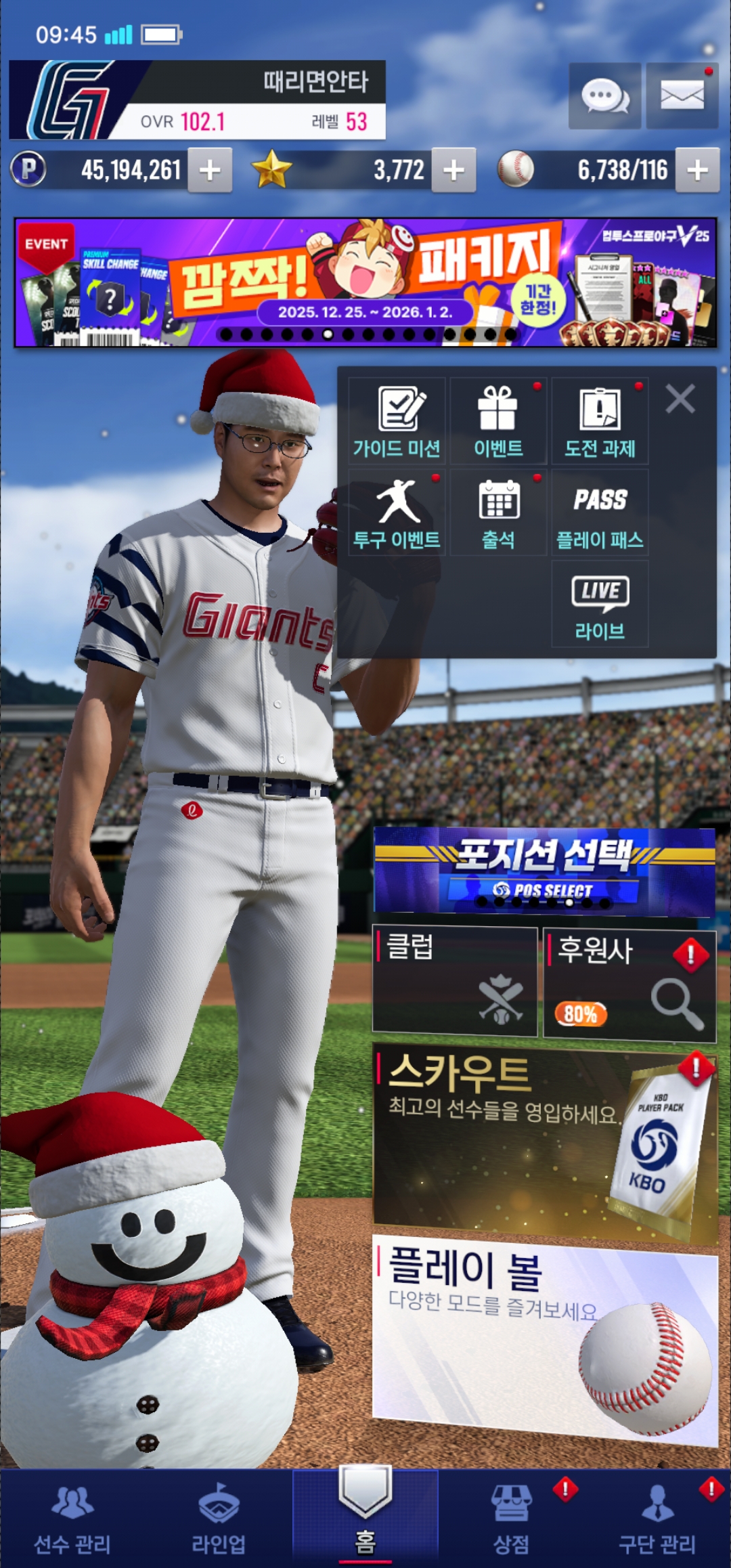Open the 라이브 menu

coord(600,604)
